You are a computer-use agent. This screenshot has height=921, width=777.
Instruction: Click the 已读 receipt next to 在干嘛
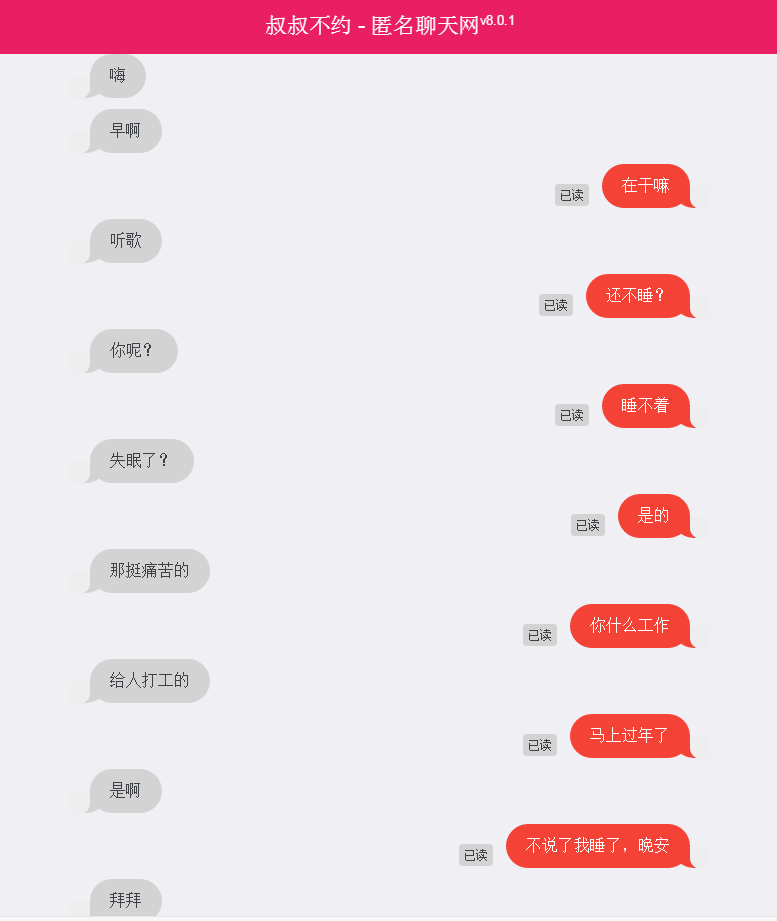(571, 195)
